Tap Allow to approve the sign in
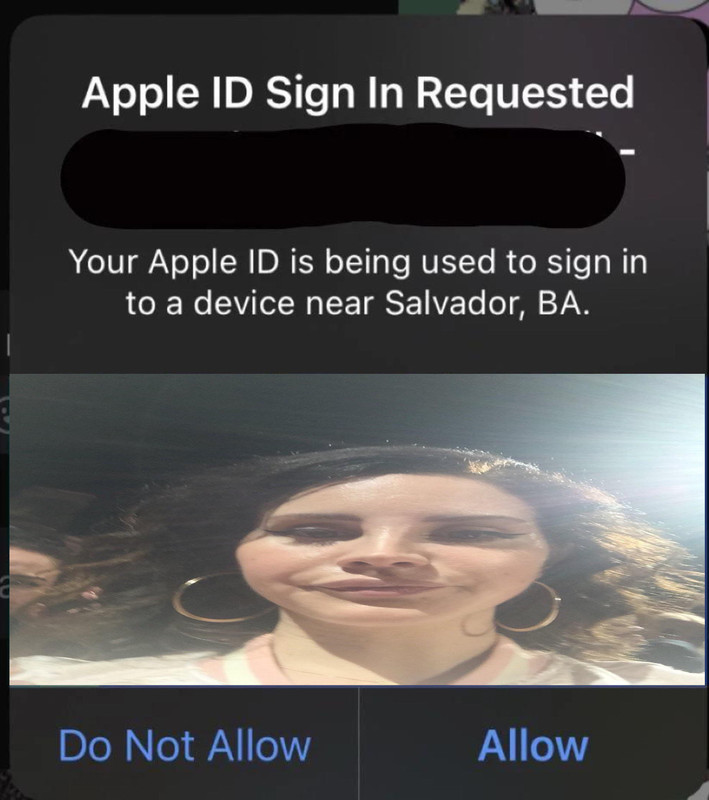Screen dimensions: 709x800 (532, 746)
